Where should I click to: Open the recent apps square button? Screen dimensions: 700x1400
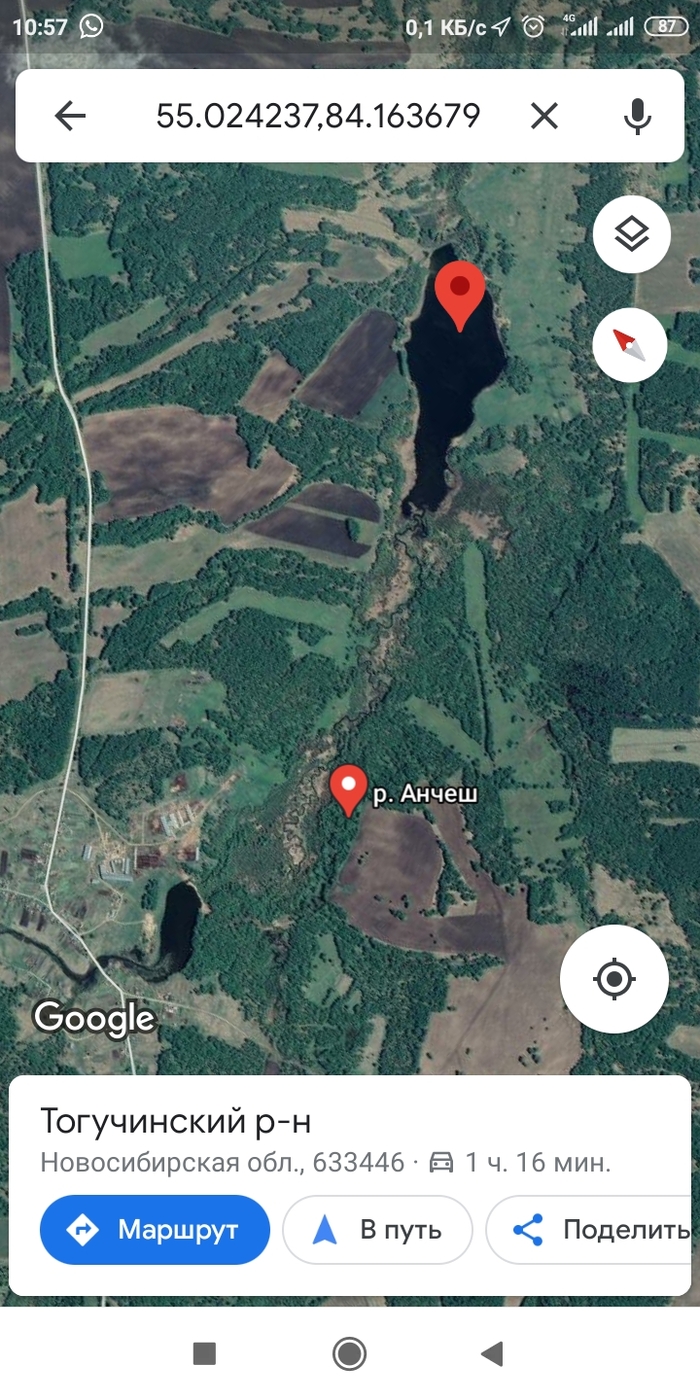tap(204, 1354)
